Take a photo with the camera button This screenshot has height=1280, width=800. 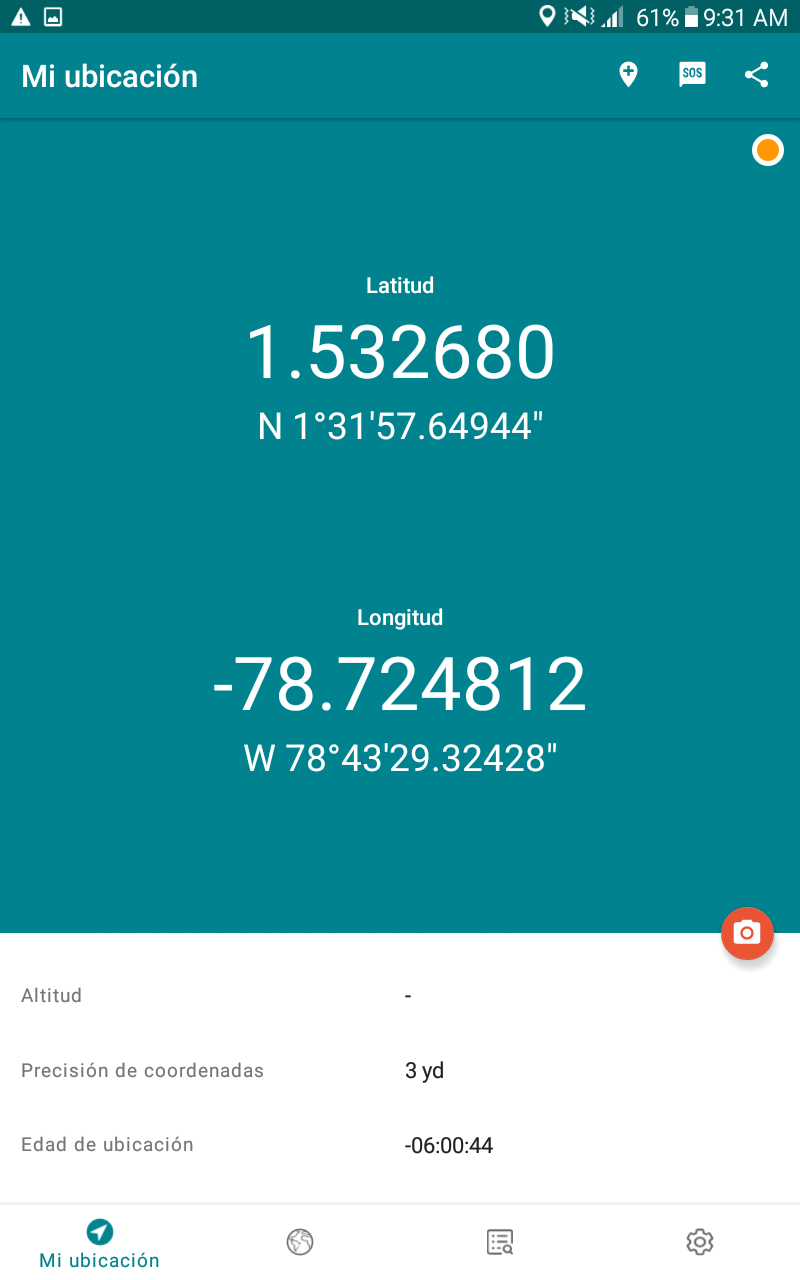click(747, 933)
